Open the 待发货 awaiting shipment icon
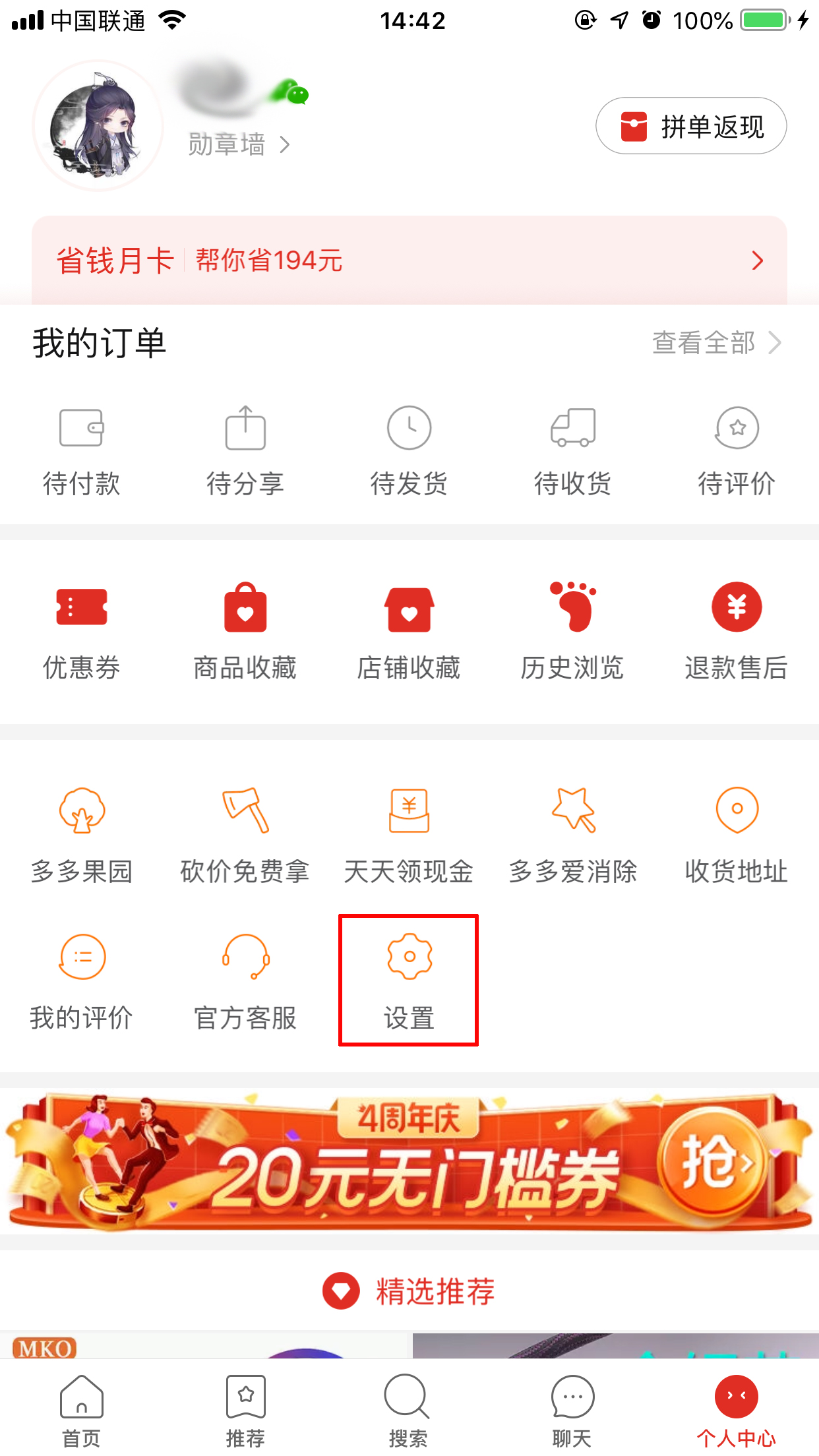819x1456 pixels. point(409,448)
